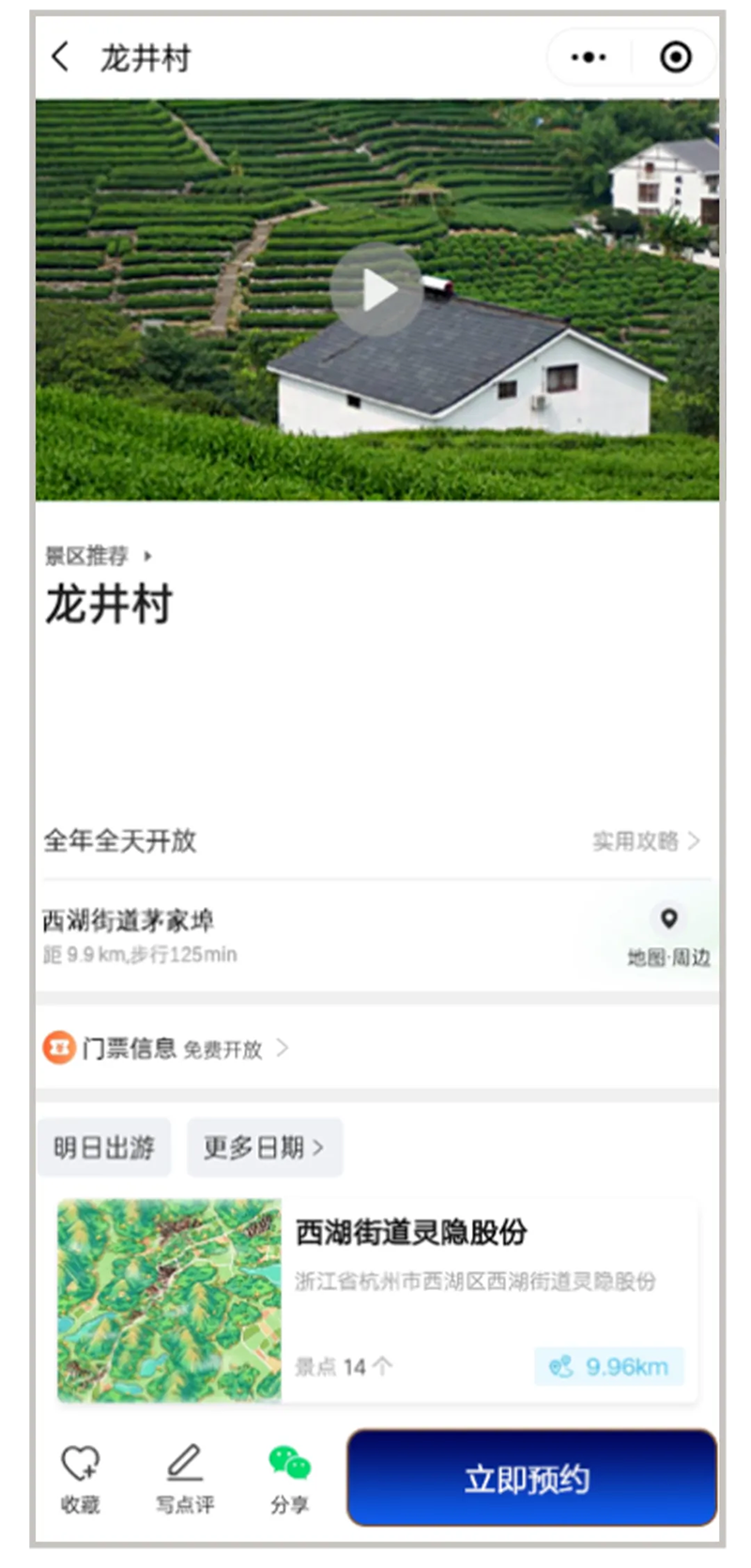Screen dimensions: 751x1568
Task: Open 地图·周边 map
Action: click(668, 936)
